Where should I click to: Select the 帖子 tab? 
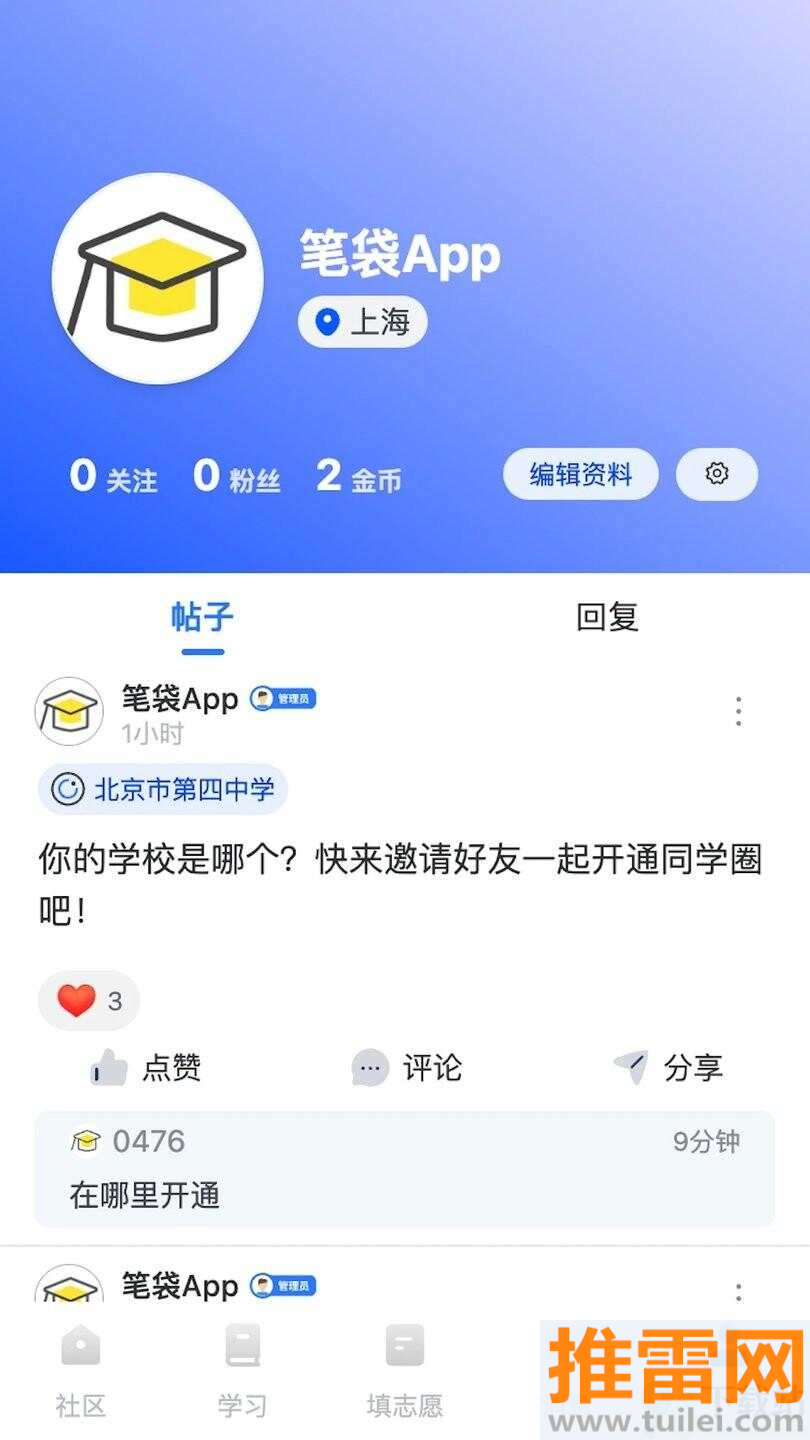[x=202, y=617]
